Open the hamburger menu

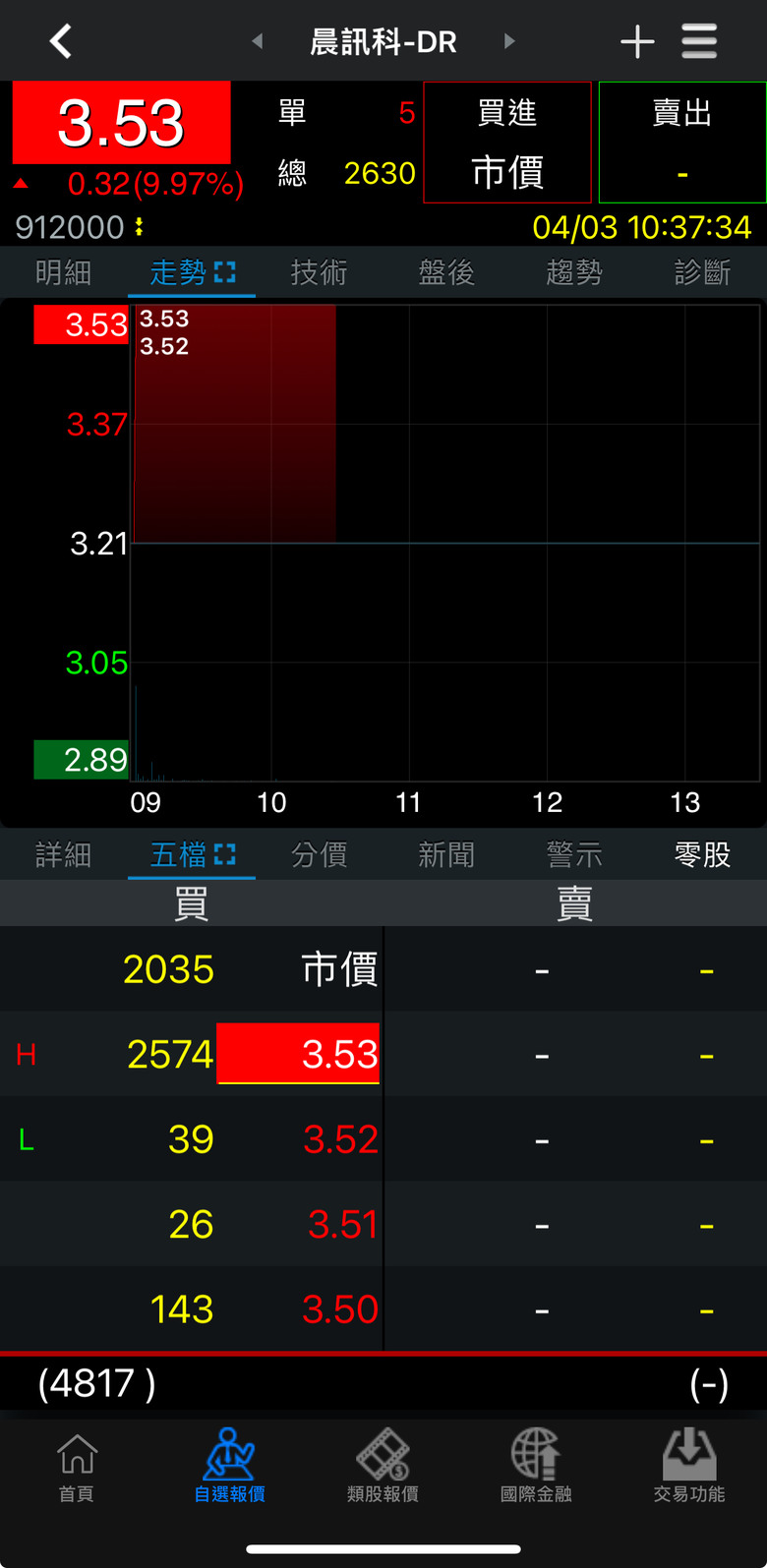coord(699,41)
